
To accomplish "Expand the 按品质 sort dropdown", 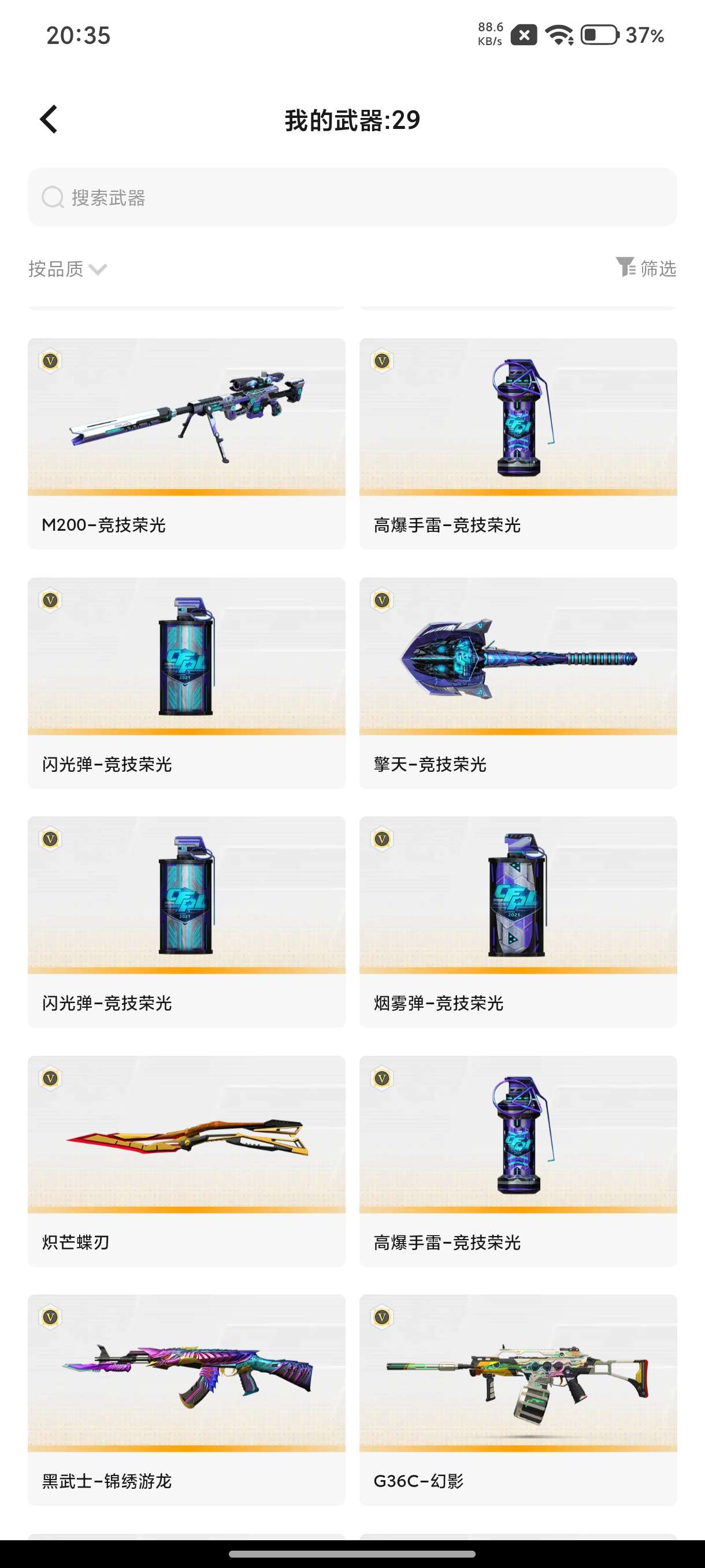I will pyautogui.click(x=67, y=268).
